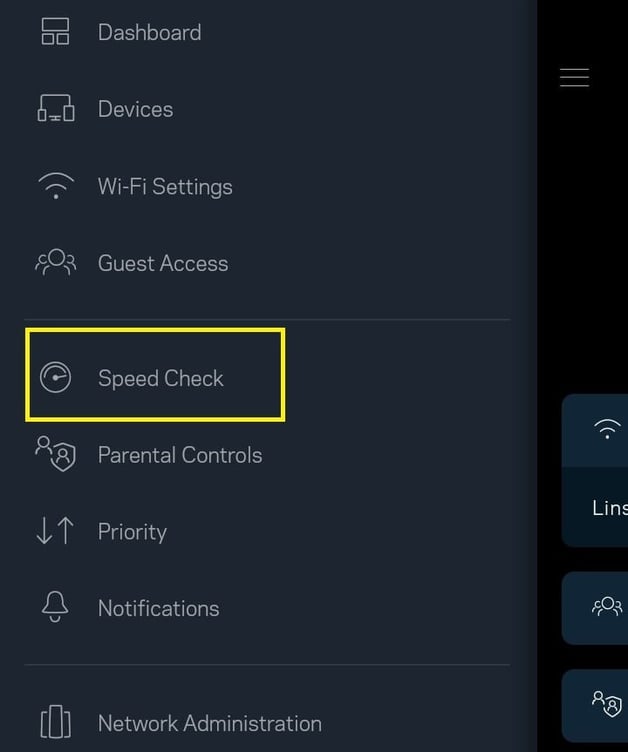Open the Dashboard menu item

267,33
